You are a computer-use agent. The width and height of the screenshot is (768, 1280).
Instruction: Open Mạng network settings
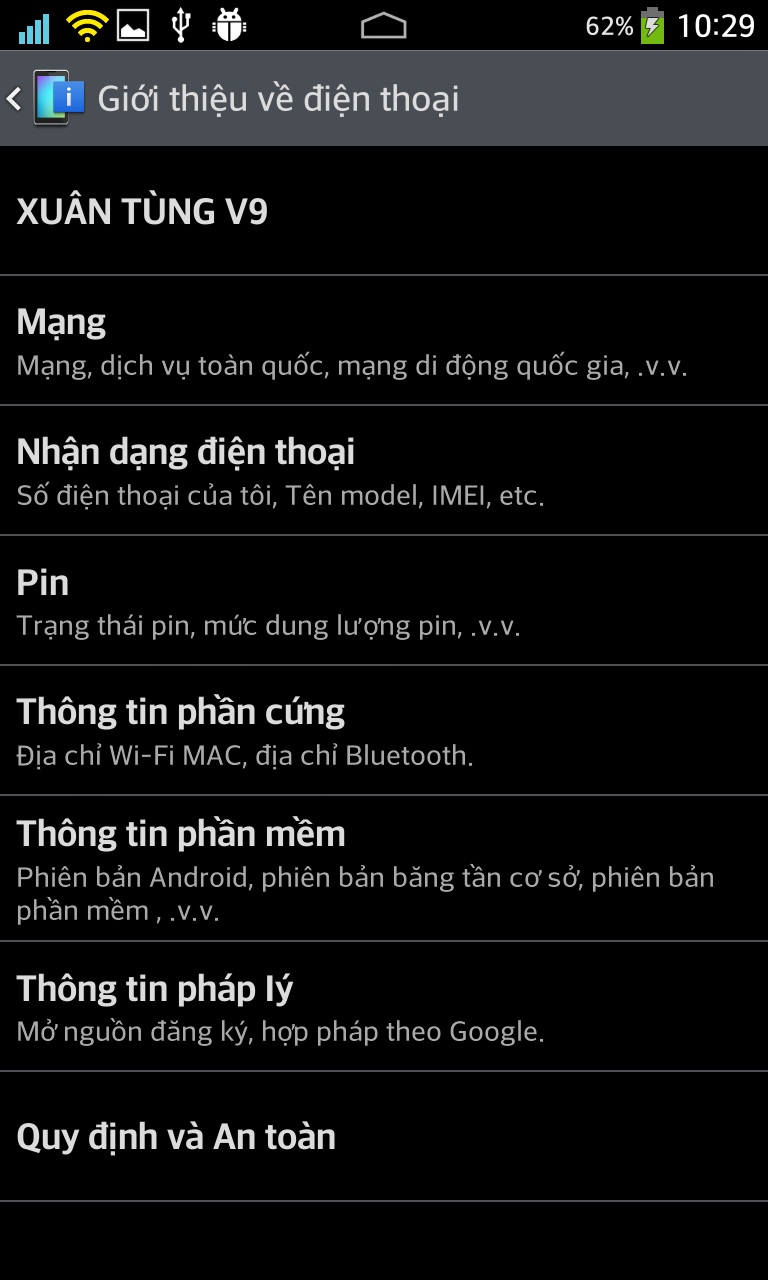point(384,341)
